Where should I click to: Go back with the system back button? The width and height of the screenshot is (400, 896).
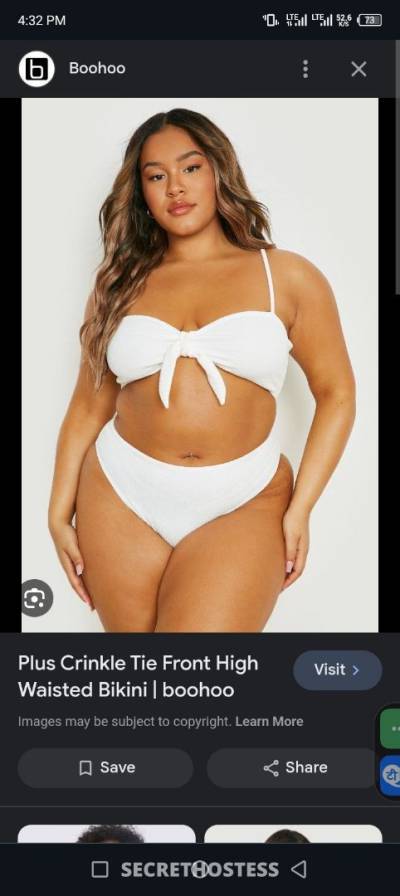coord(298,869)
